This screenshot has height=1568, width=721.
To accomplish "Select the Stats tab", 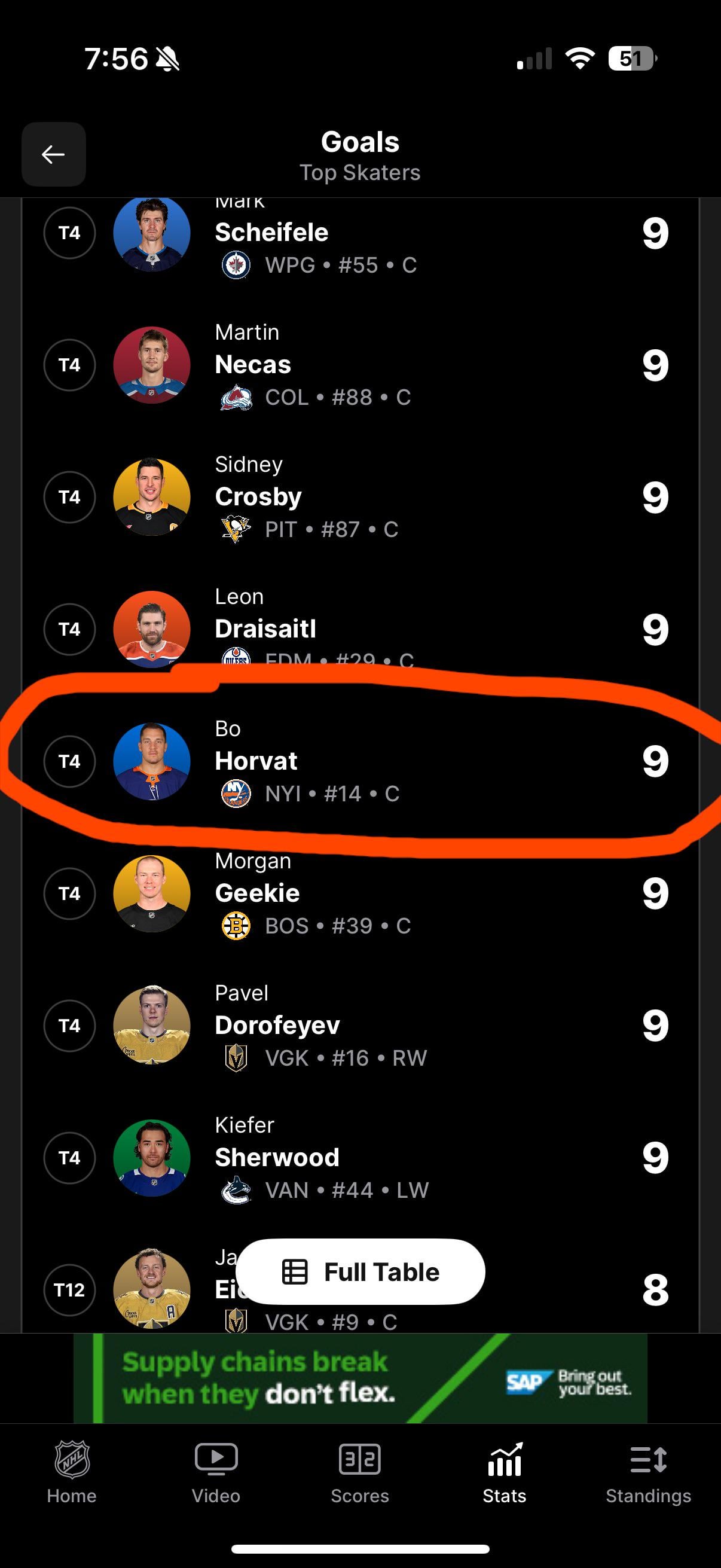I will [504, 1472].
